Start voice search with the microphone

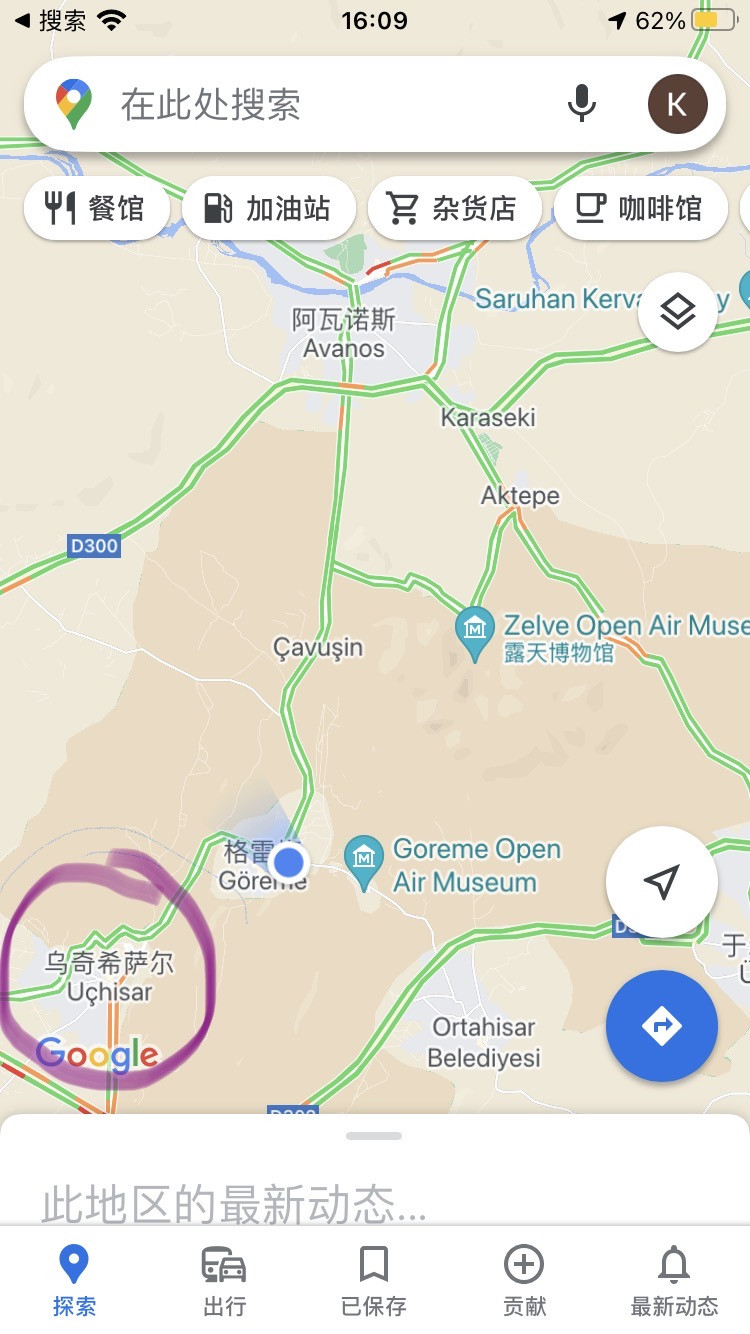pos(581,104)
